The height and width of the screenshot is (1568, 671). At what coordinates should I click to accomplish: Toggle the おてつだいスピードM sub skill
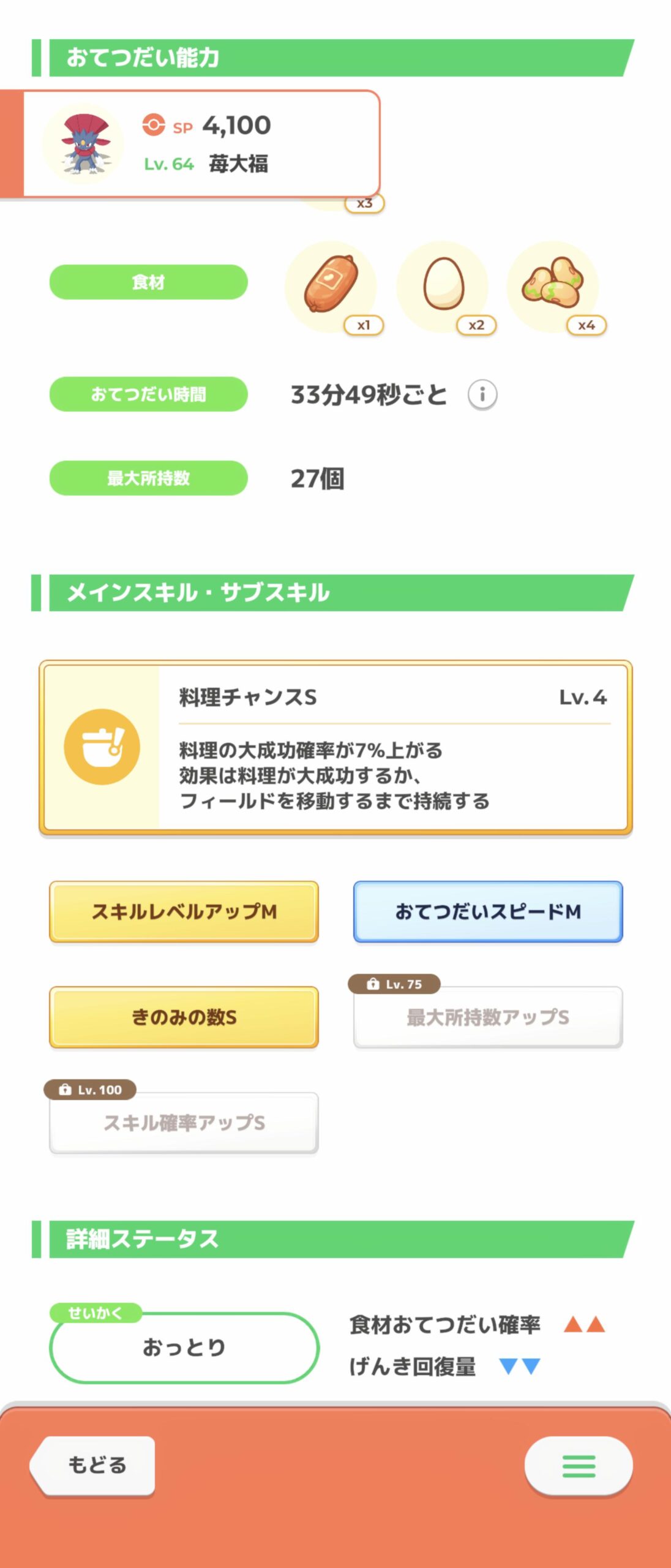tap(487, 912)
